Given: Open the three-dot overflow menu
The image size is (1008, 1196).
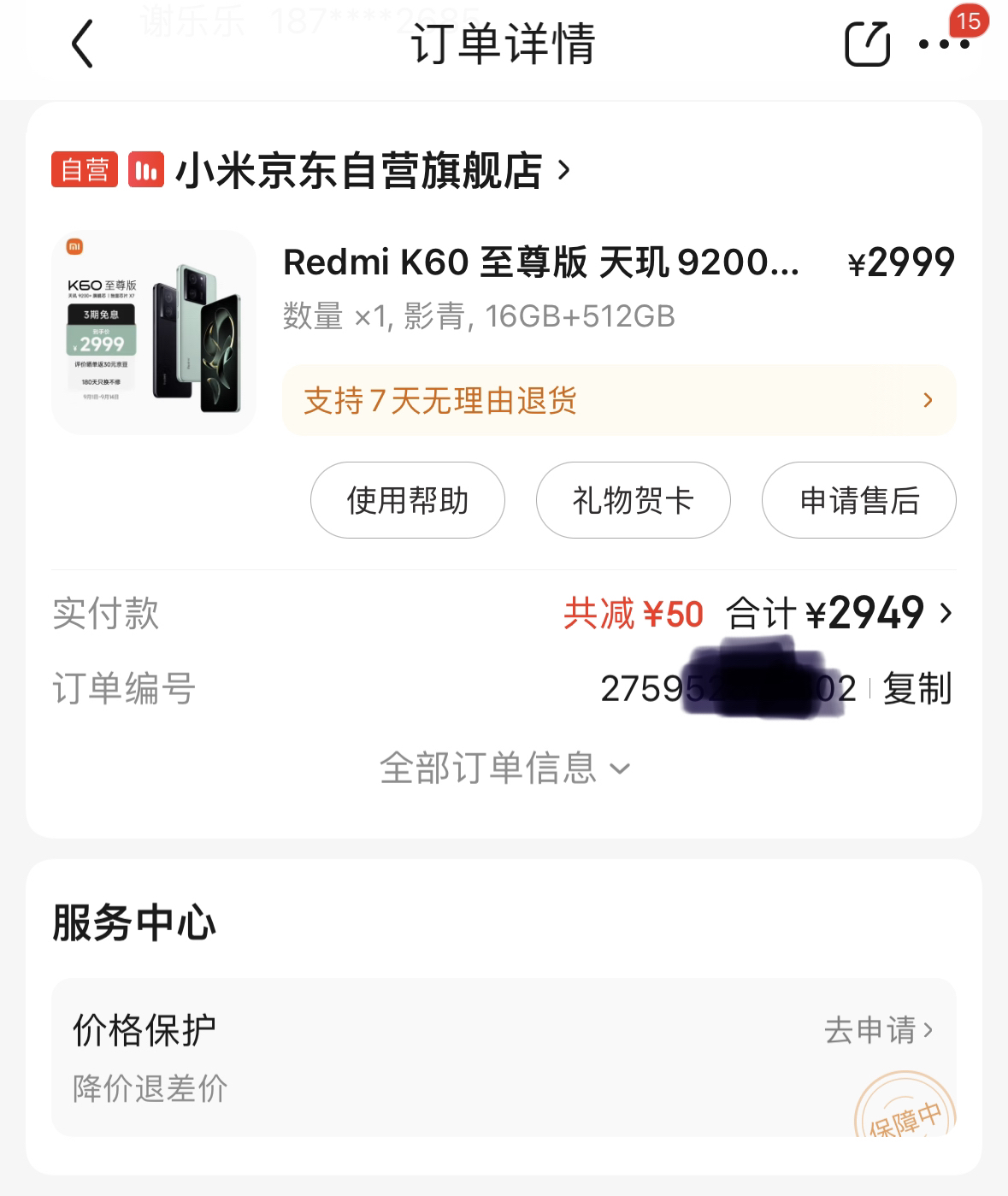Looking at the screenshot, I should tap(944, 44).
